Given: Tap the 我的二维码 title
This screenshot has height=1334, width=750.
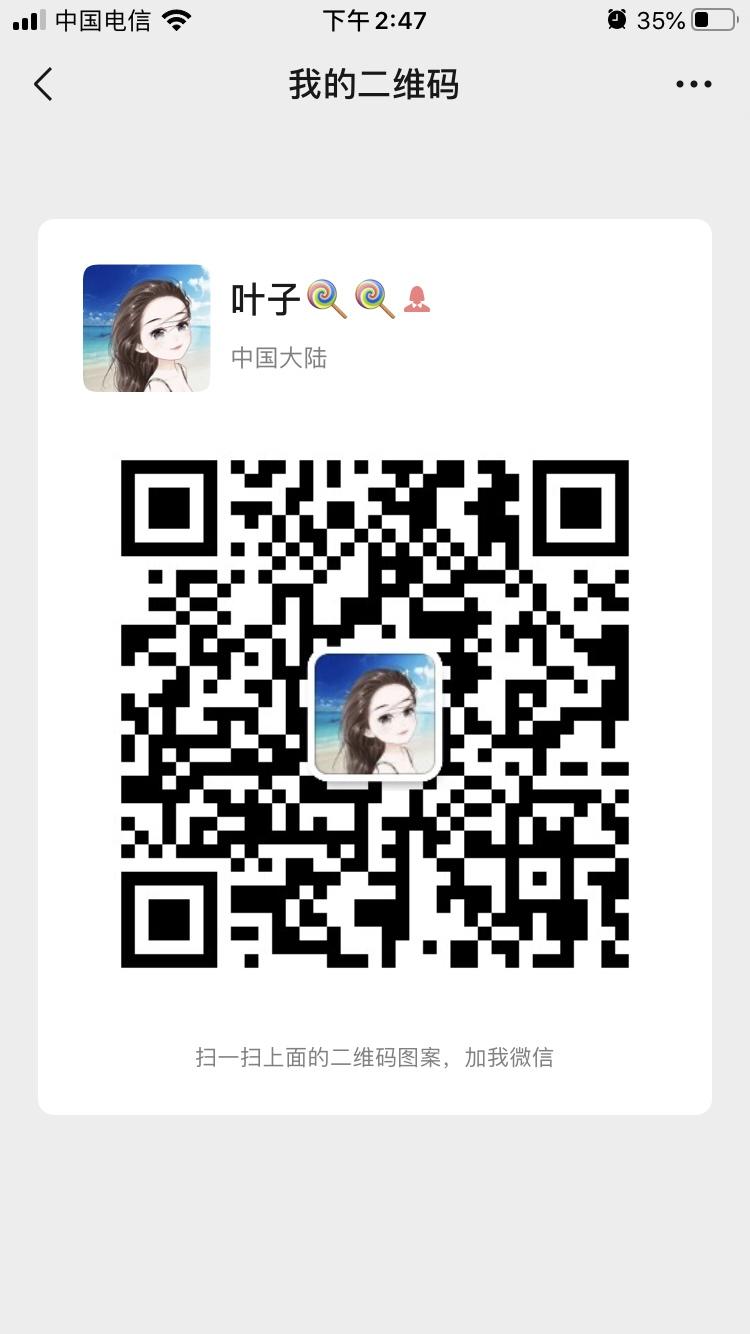Looking at the screenshot, I should [375, 84].
